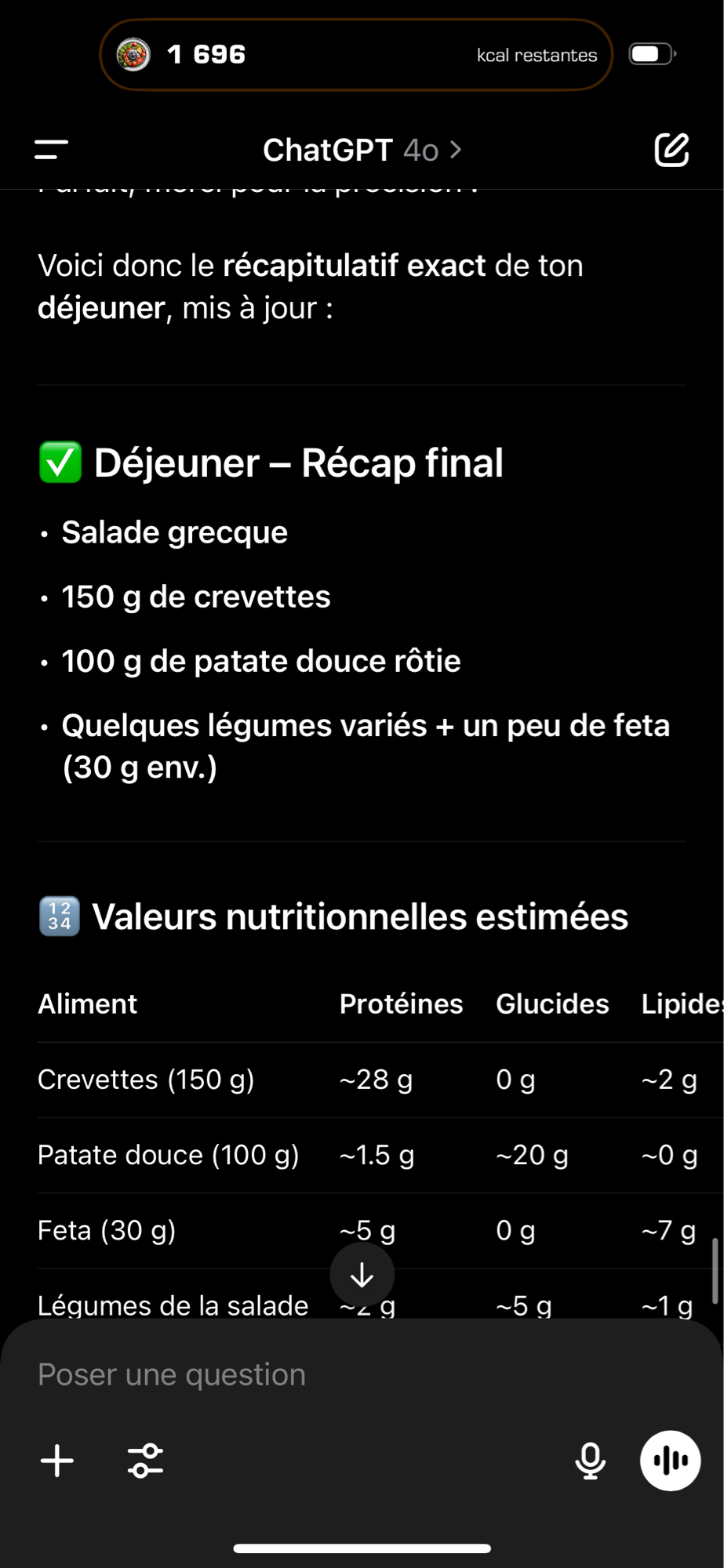Activate the microphone dictation icon
724x1568 pixels.
pos(591,1460)
